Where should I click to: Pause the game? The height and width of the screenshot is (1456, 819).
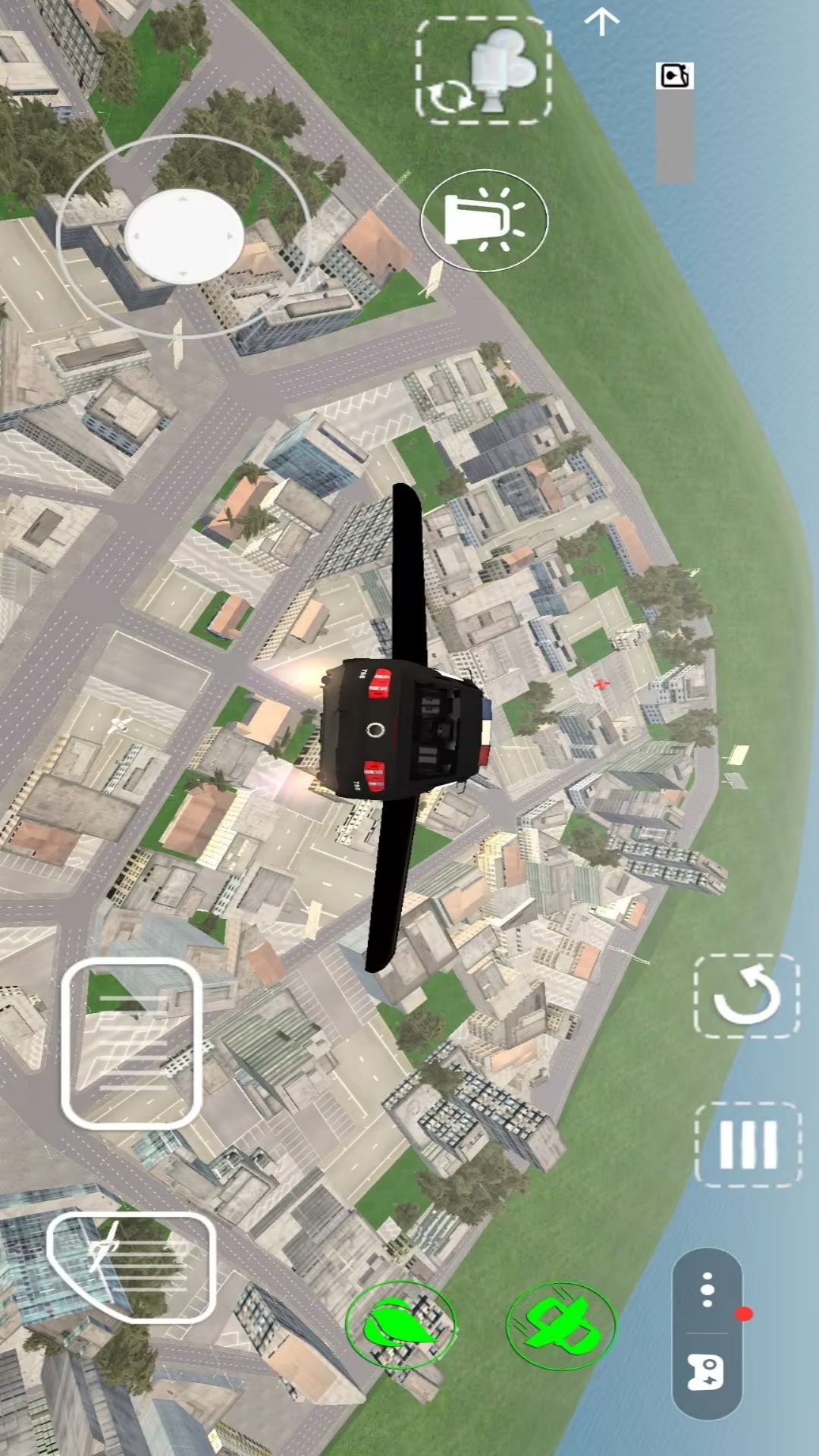(748, 1144)
